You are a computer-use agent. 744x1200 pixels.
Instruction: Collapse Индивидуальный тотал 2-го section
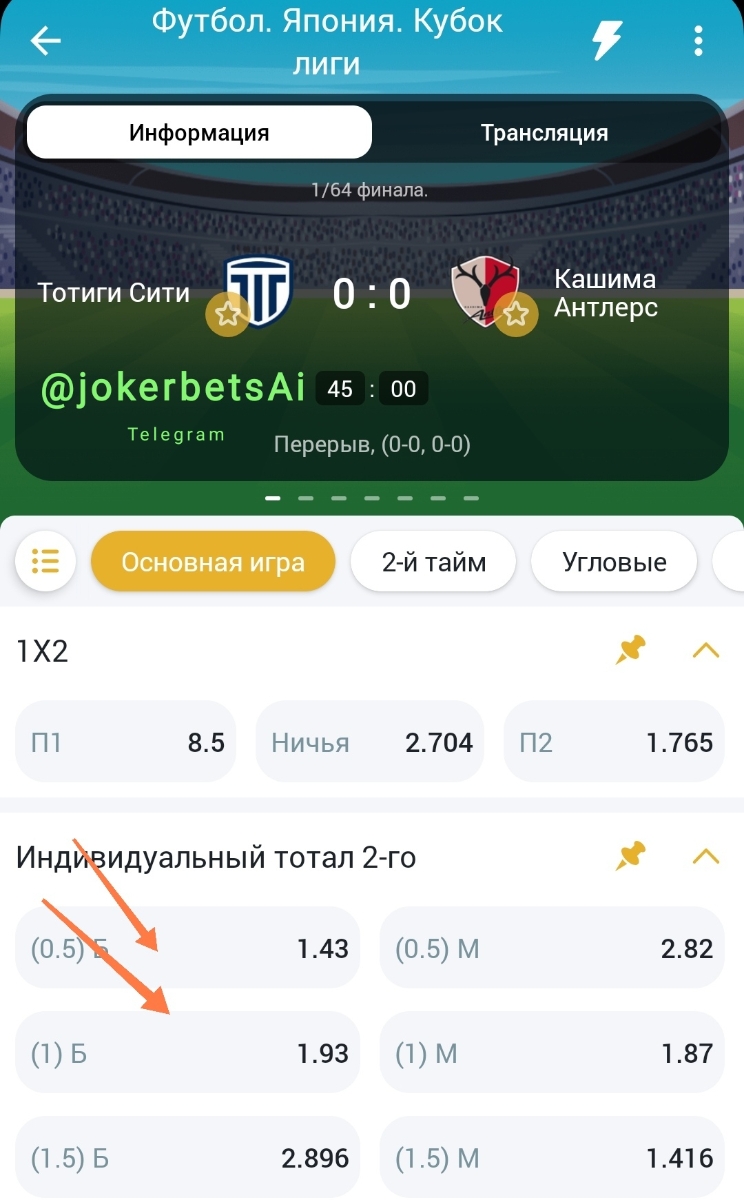pyautogui.click(x=706, y=857)
